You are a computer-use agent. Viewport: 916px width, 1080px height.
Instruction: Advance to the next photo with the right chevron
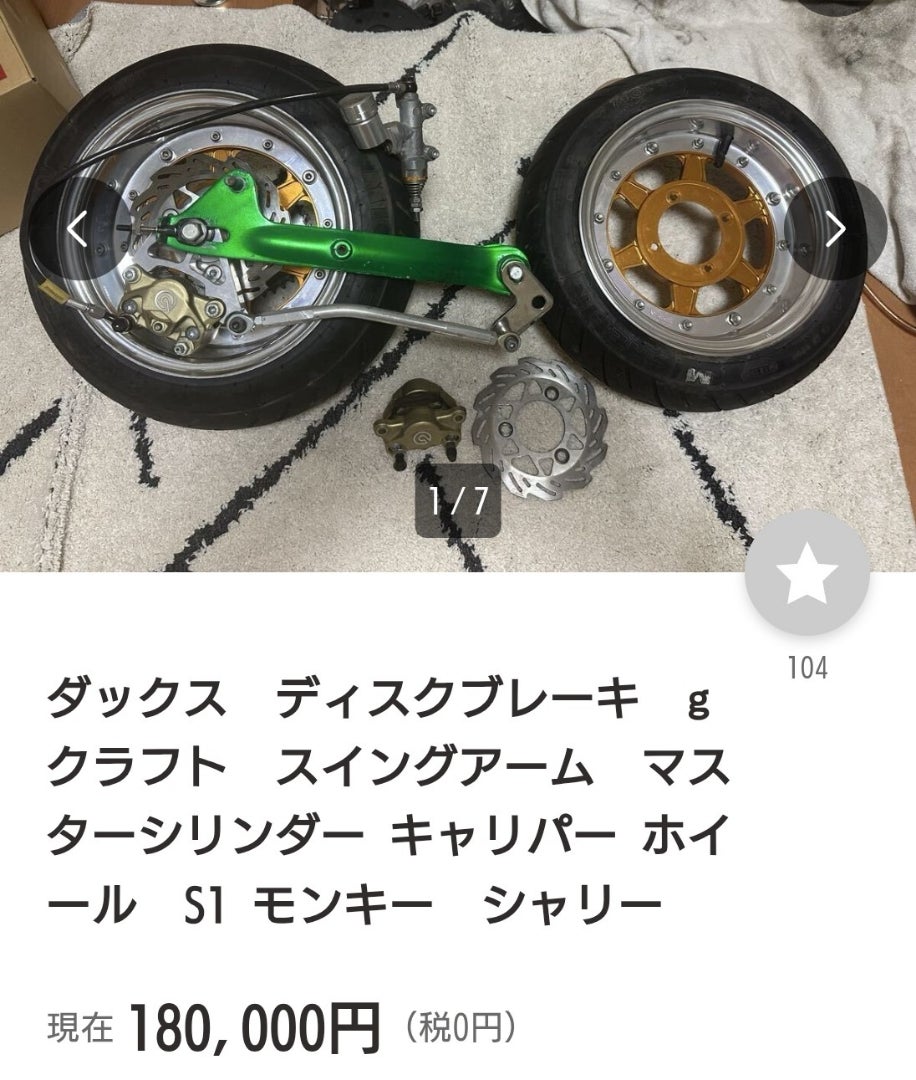click(x=836, y=227)
